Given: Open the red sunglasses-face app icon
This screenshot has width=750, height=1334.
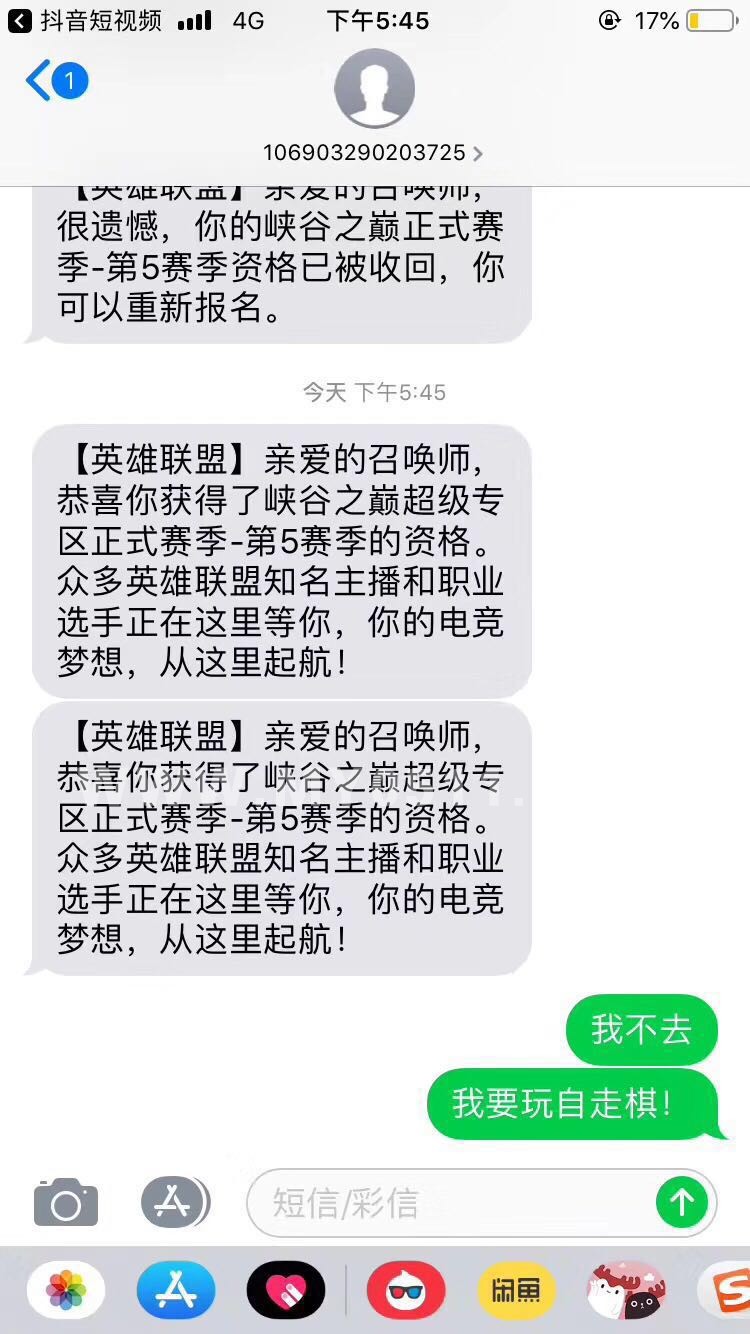Looking at the screenshot, I should click(406, 1292).
